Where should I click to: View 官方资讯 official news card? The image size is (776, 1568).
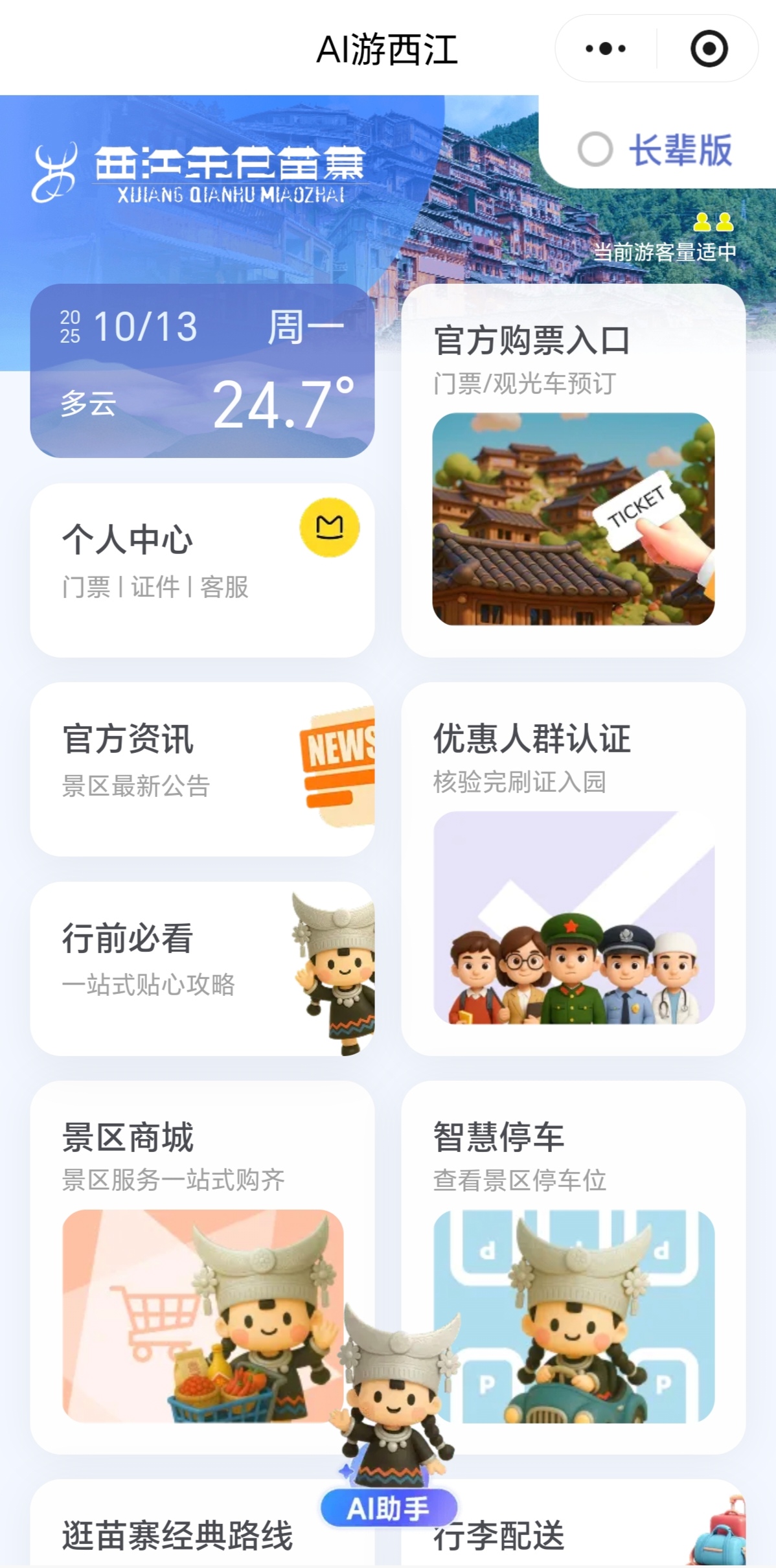[x=202, y=768]
